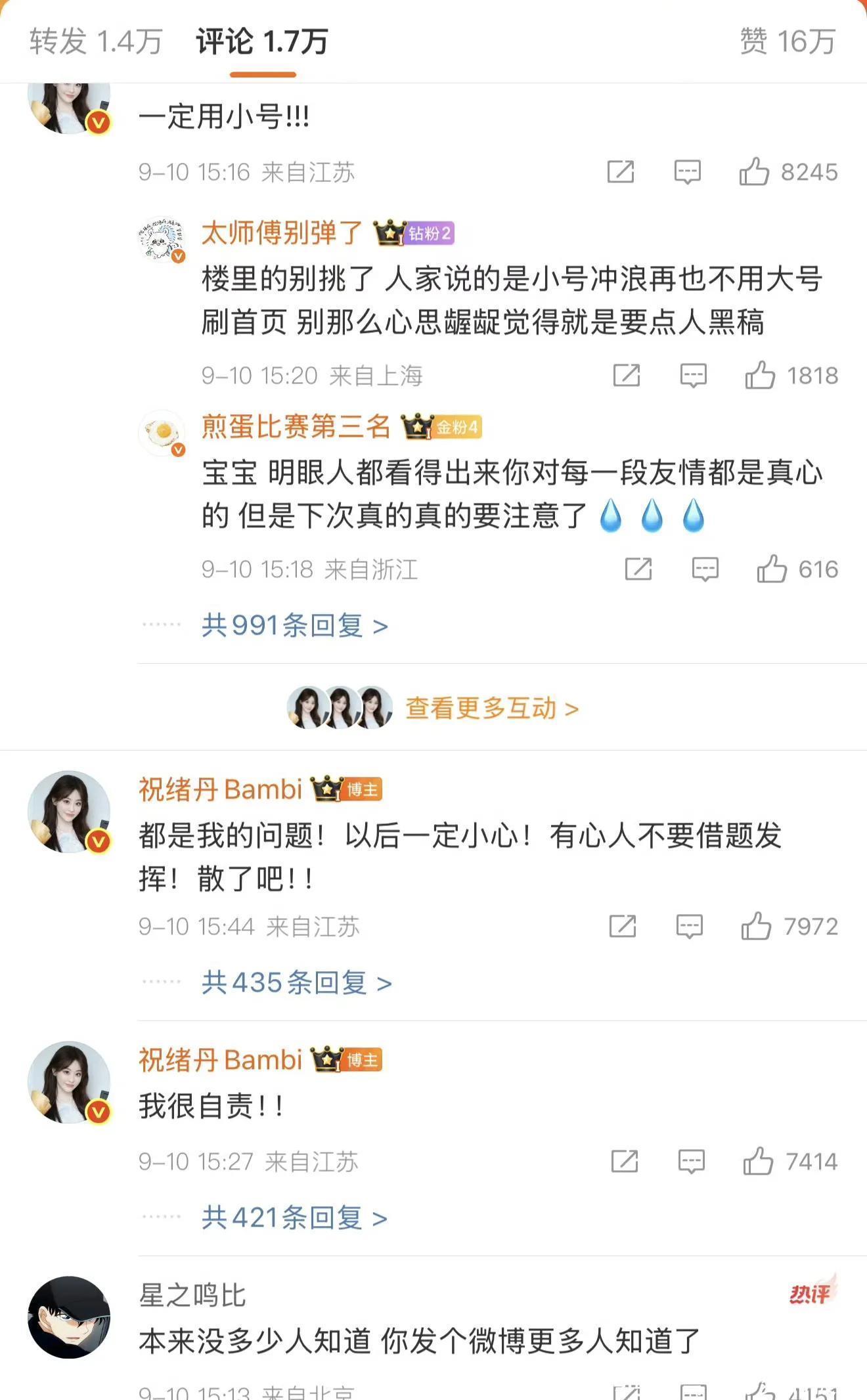Switch to the 转发 1.4万 tab
Image resolution: width=867 pixels, height=1400 pixels.
click(x=96, y=41)
